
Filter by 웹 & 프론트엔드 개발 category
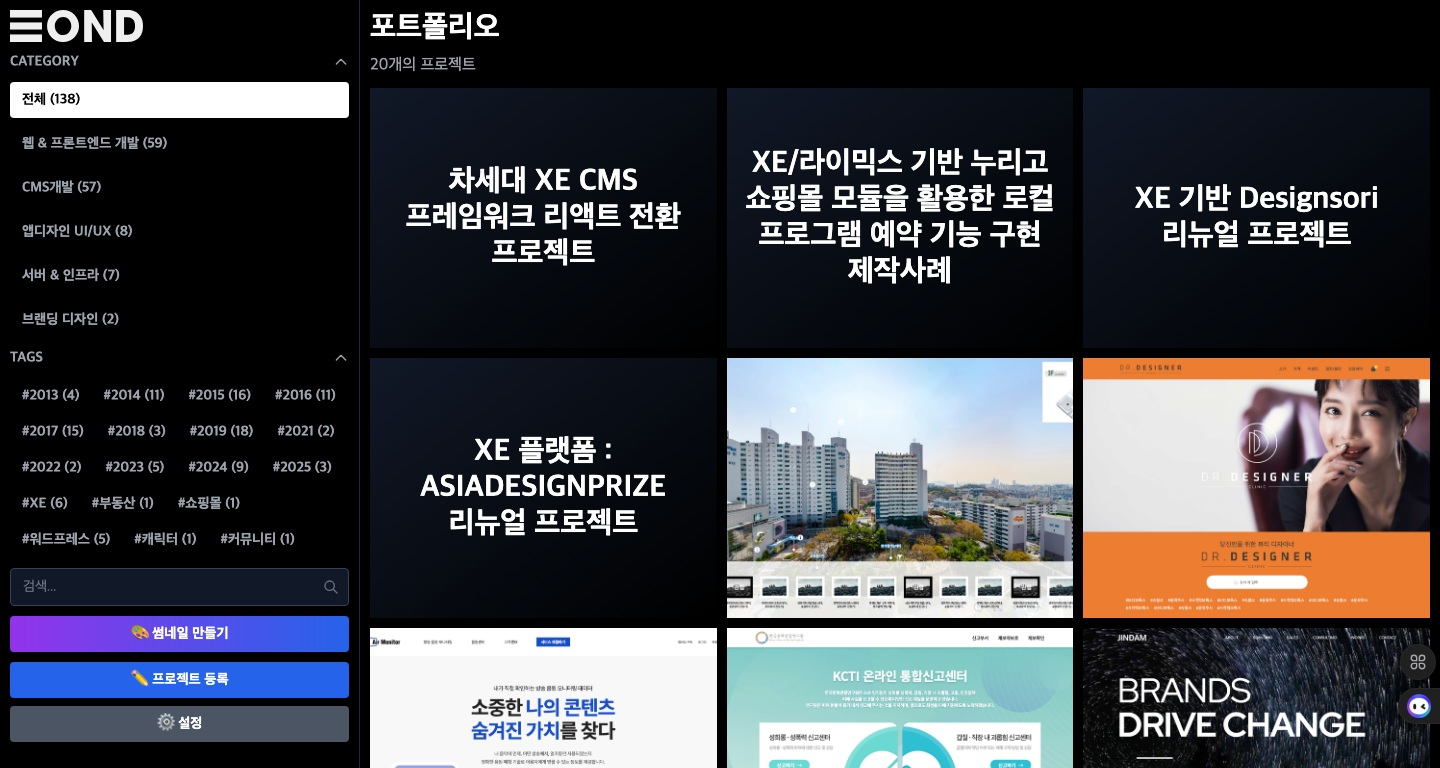[95, 143]
